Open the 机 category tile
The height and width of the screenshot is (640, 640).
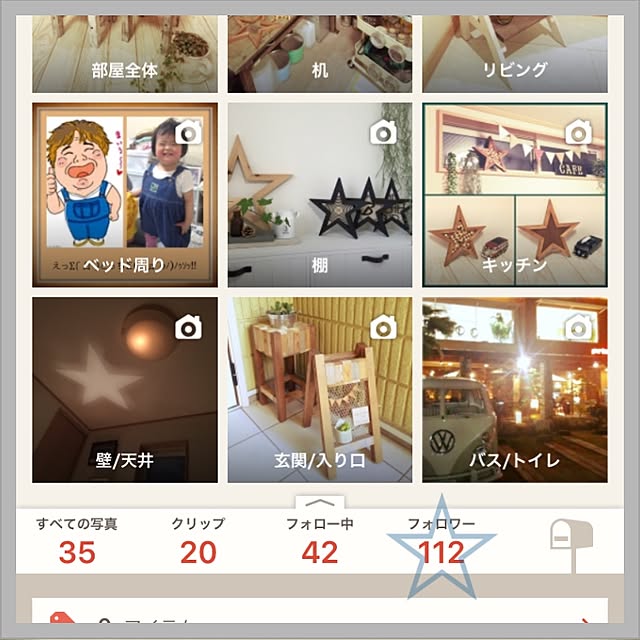click(x=319, y=50)
